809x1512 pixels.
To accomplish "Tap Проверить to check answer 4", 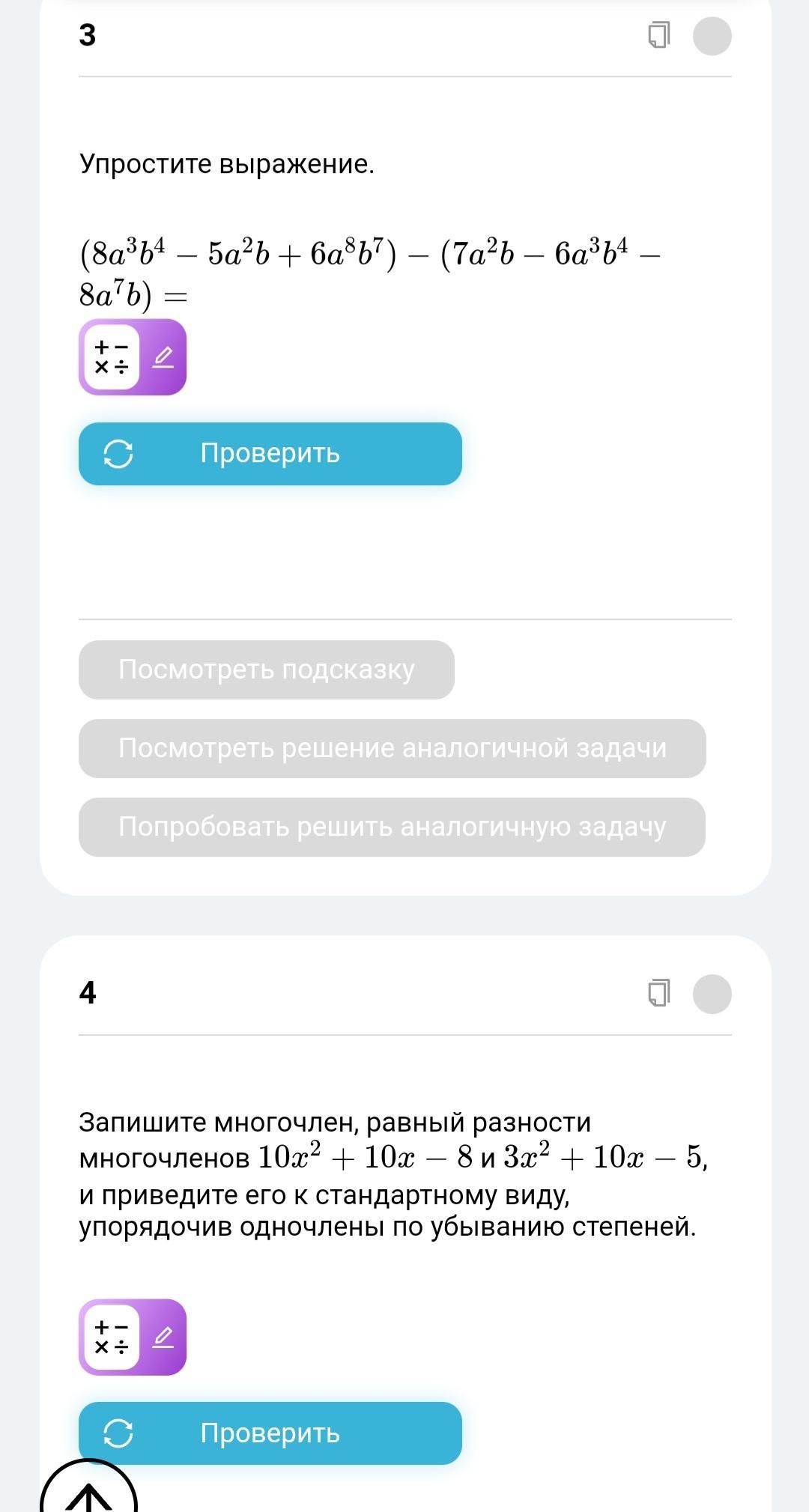I will tap(270, 1433).
